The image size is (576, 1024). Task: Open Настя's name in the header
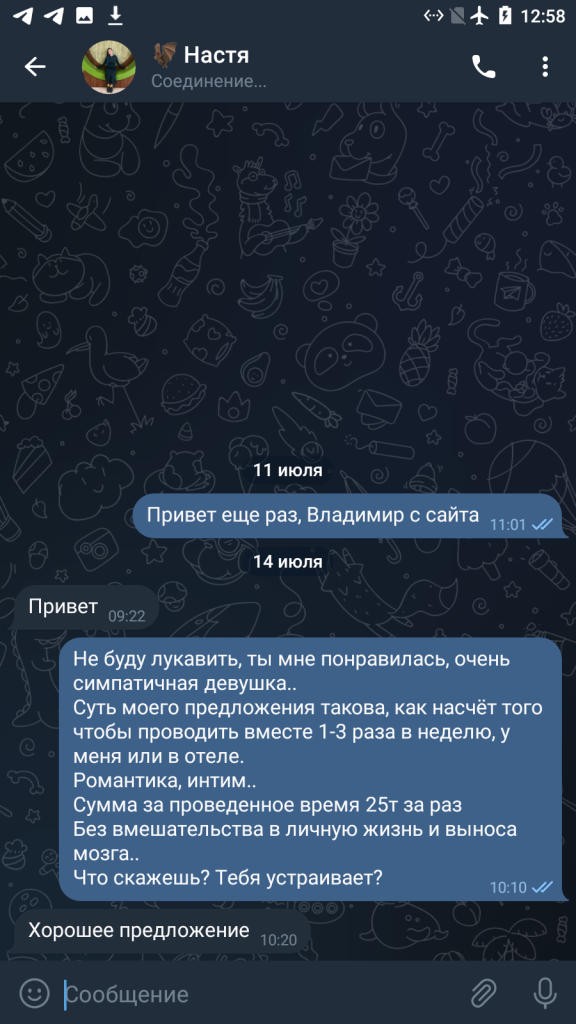[216, 55]
